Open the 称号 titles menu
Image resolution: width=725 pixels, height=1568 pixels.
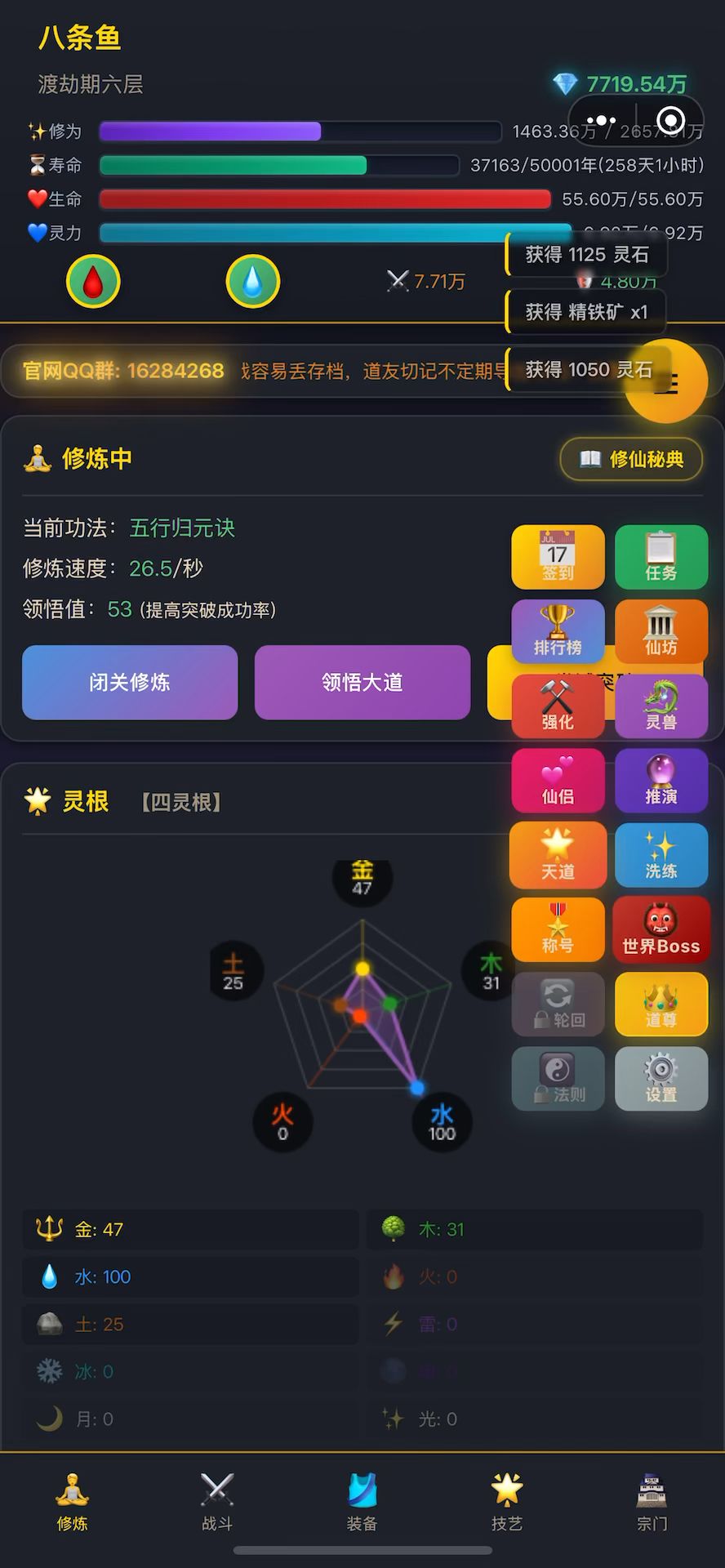(558, 929)
